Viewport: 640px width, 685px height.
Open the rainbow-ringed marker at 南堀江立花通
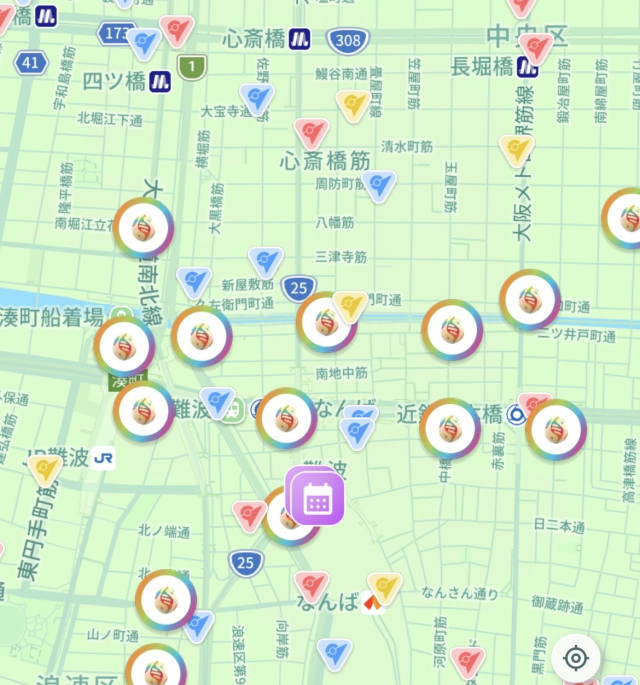pyautogui.click(x=144, y=228)
